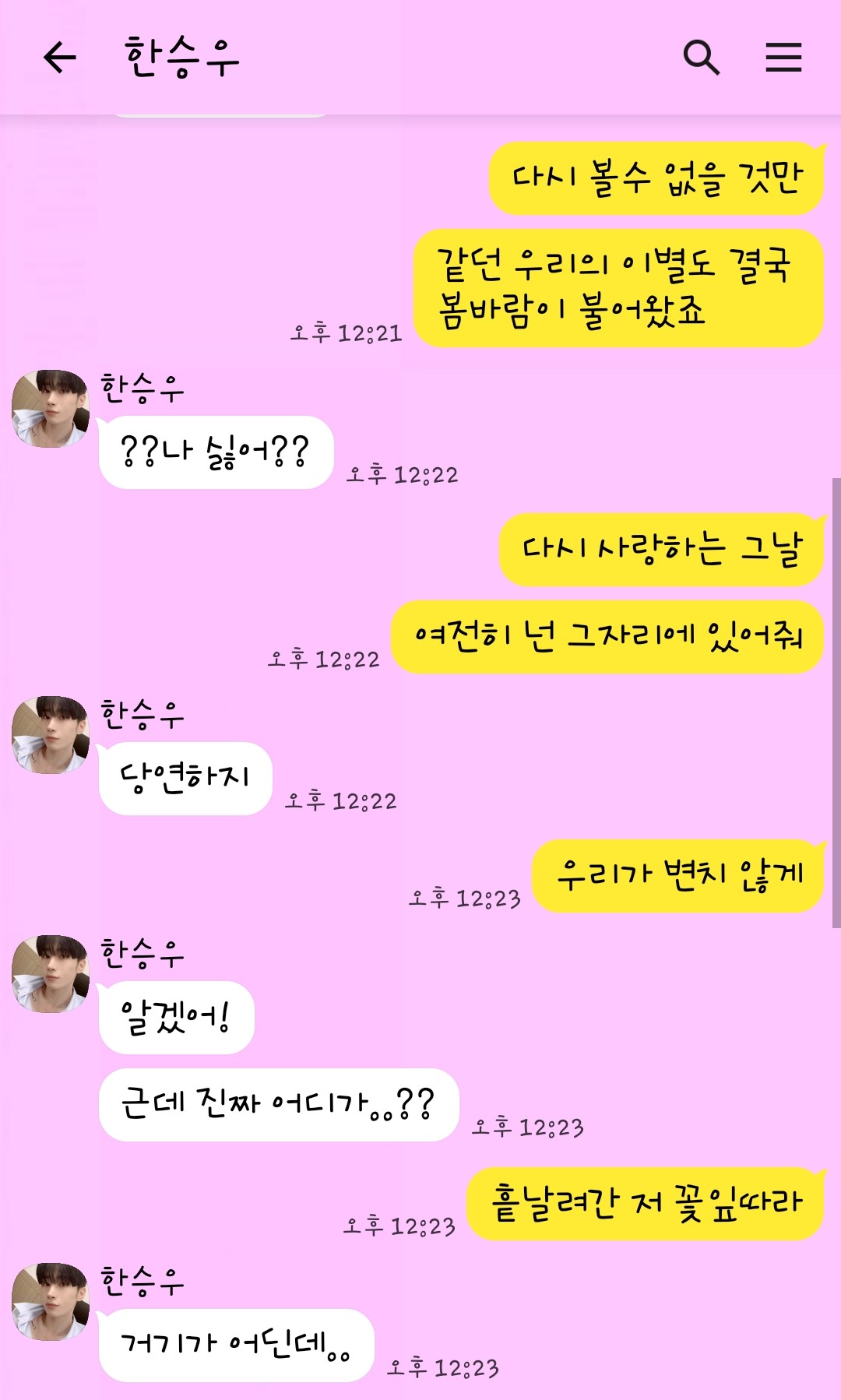Go back from the 한승우 chat
This screenshot has width=841, height=1400.
(x=60, y=58)
